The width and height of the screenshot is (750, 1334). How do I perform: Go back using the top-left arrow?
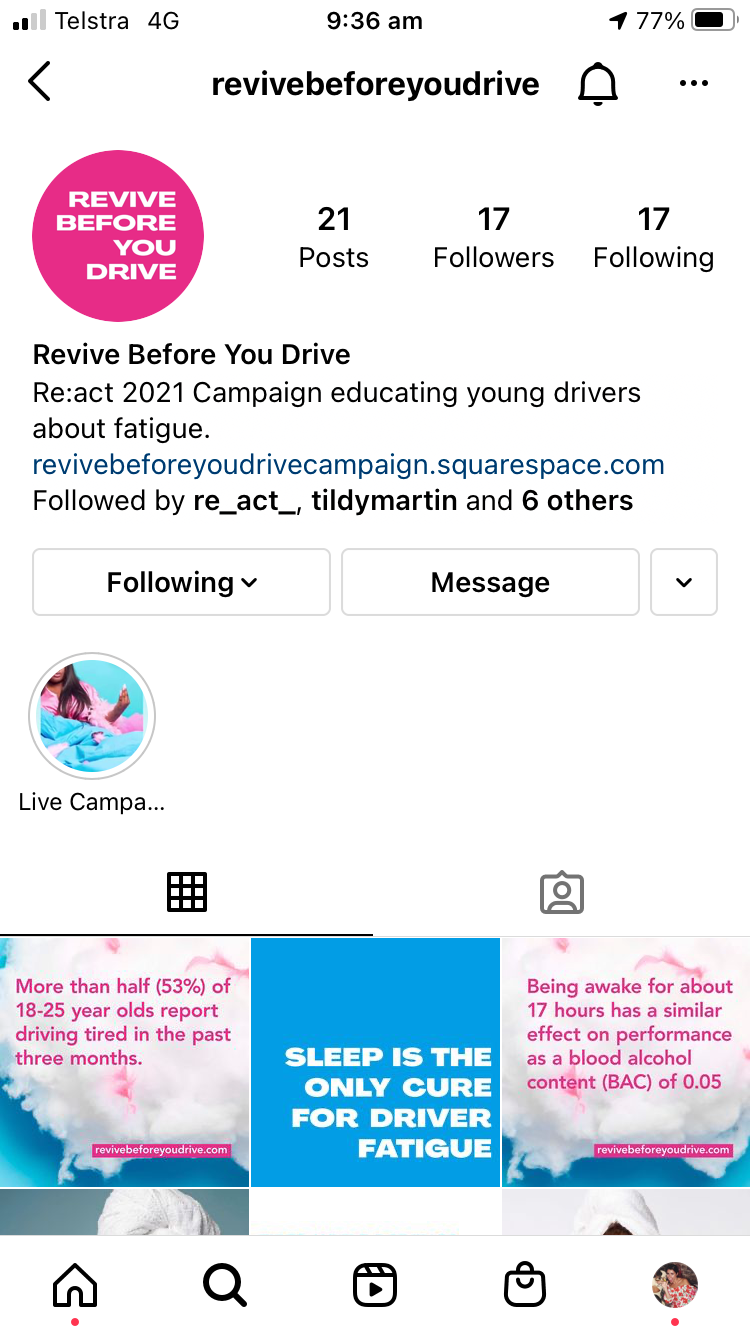(40, 82)
